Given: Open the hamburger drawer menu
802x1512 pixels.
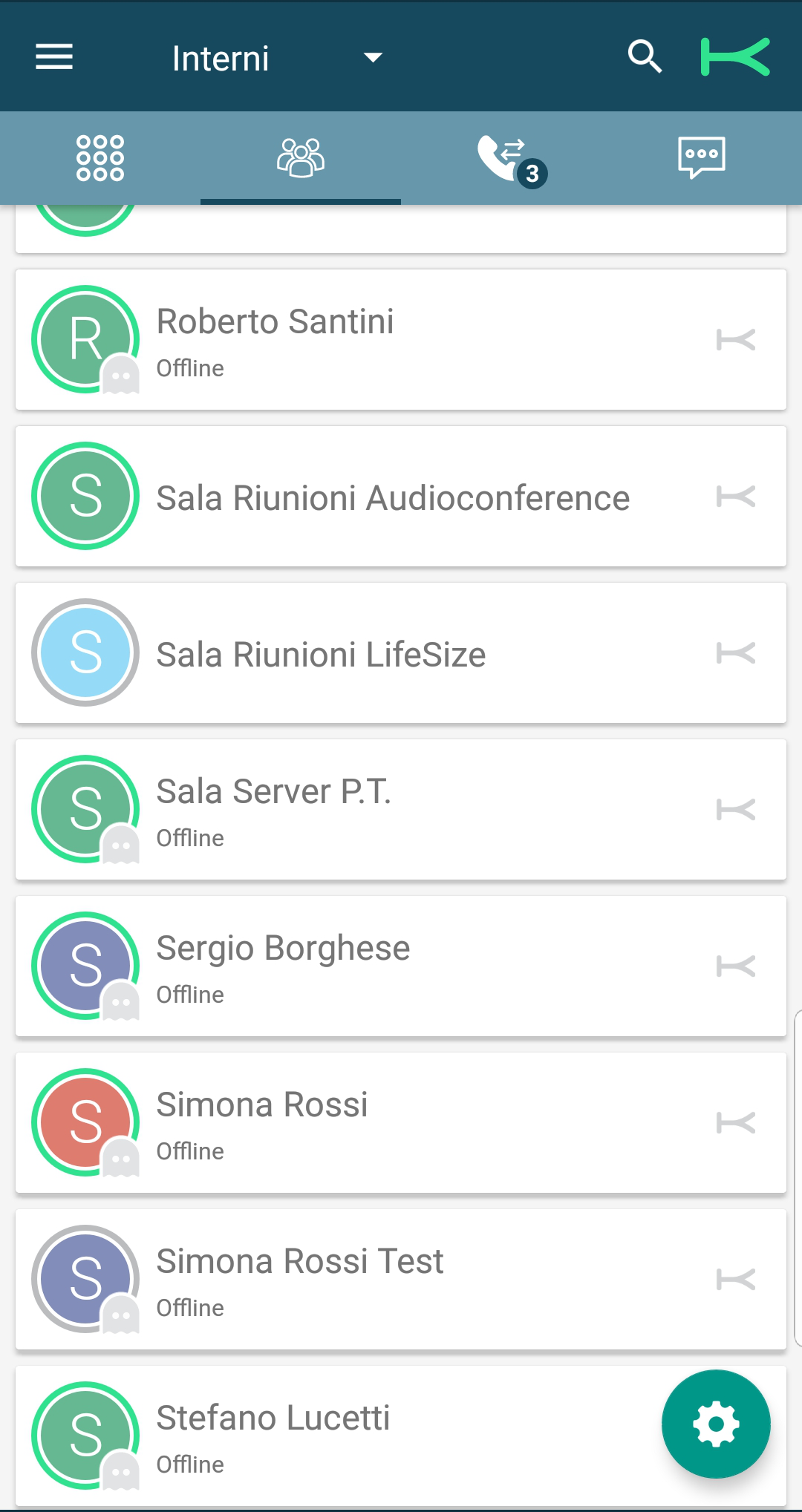Looking at the screenshot, I should pyautogui.click(x=54, y=56).
